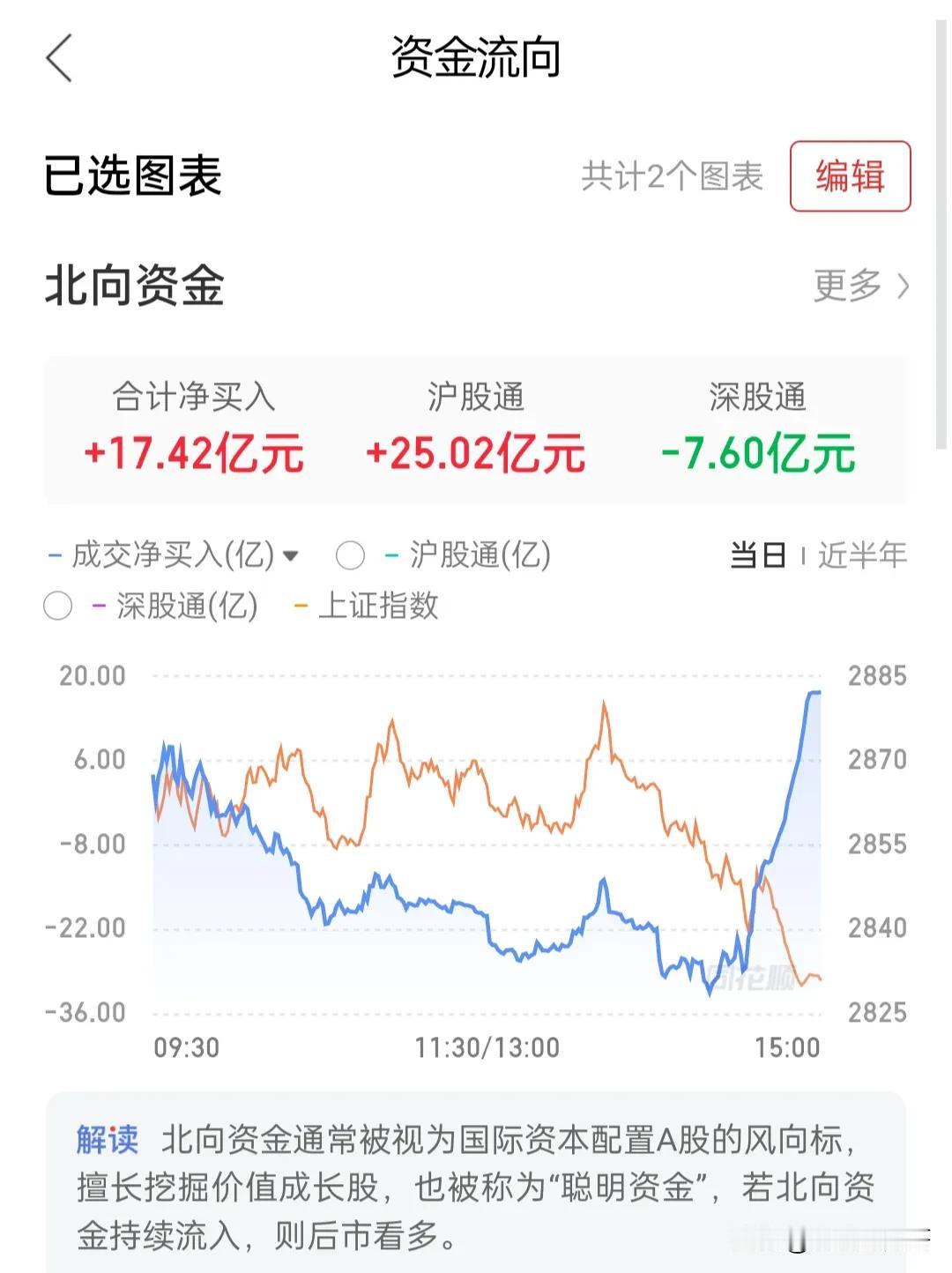
Task: Expand the 成交净买入(亿) dropdown arrow
Action: (x=292, y=557)
